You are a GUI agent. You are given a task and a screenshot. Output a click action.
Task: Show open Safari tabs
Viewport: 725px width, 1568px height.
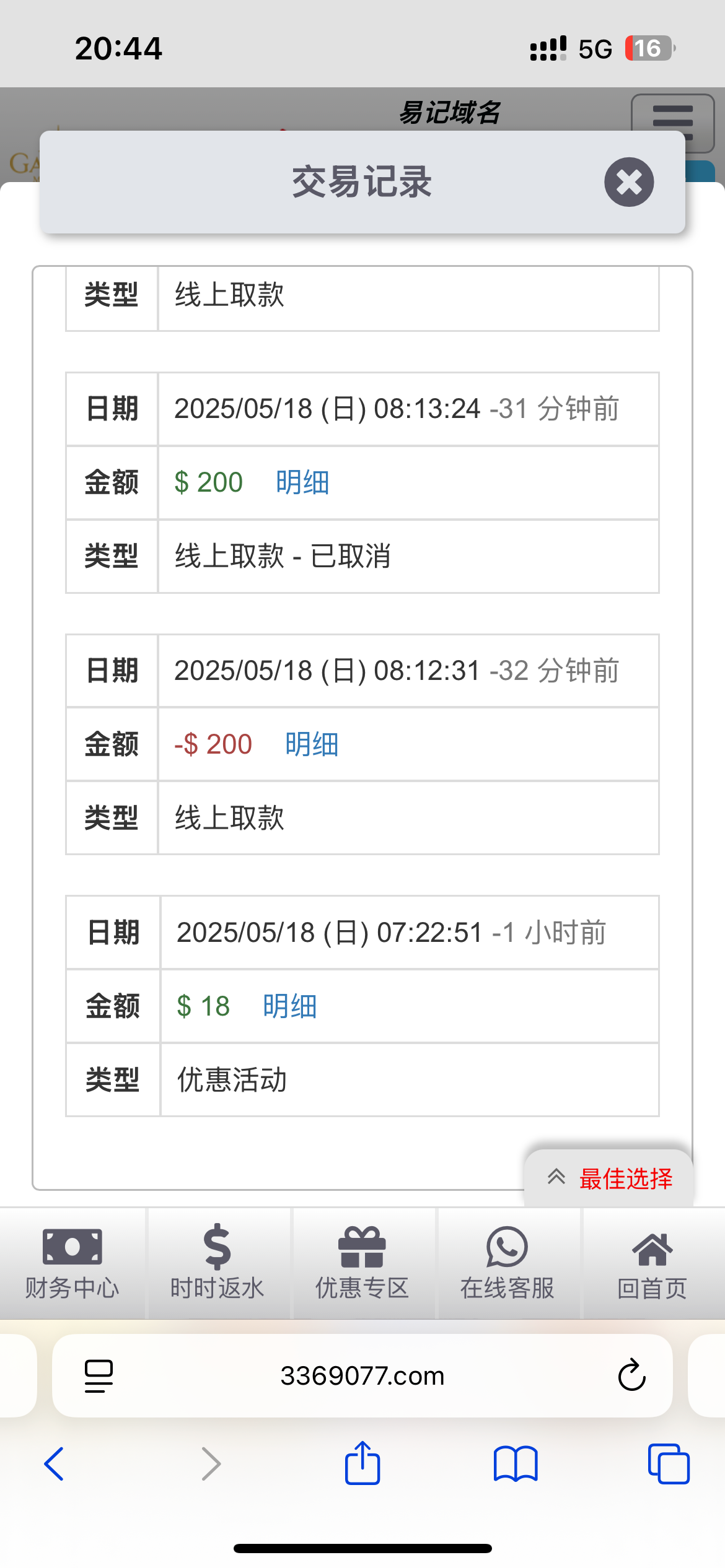[x=669, y=1464]
